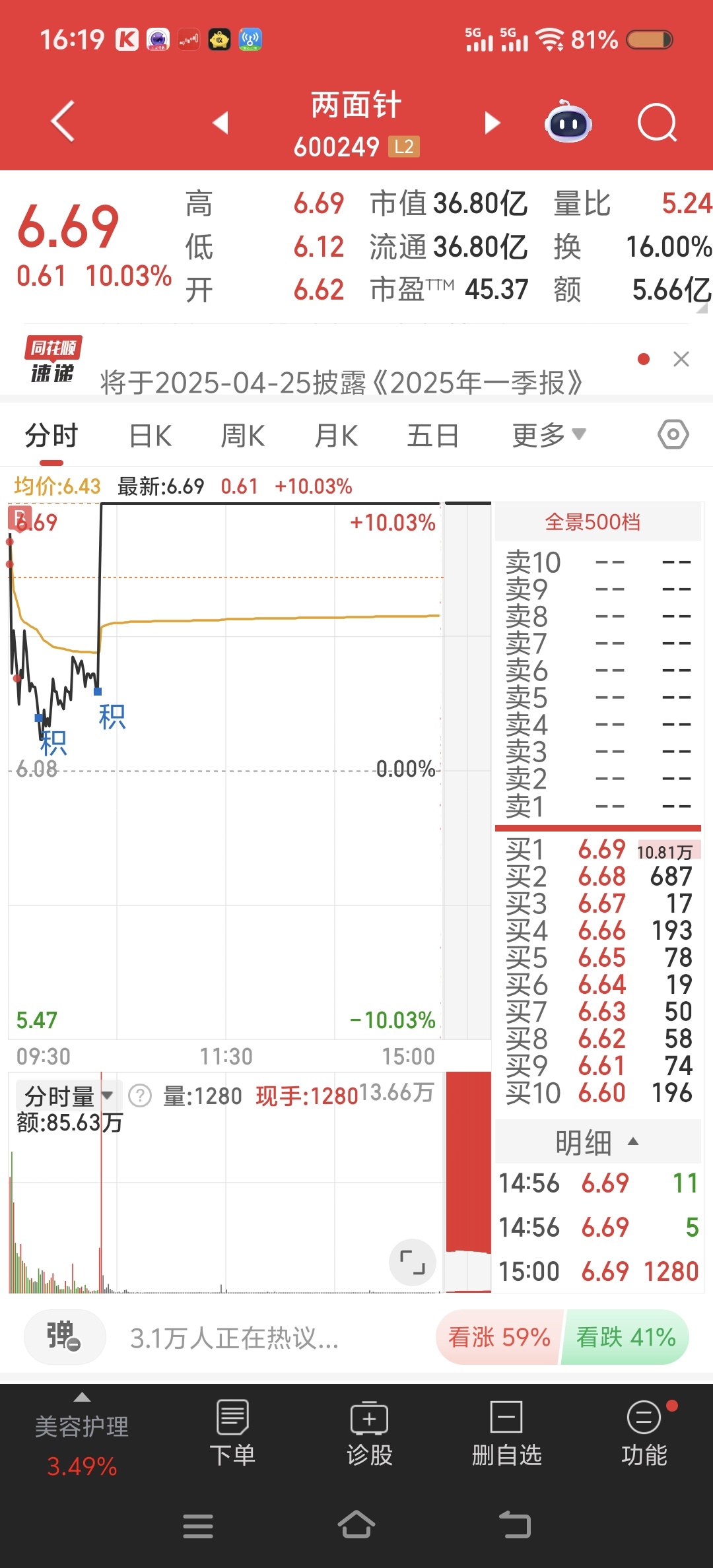
Task: Vote 看跌 41% bearish
Action: pos(626,1337)
